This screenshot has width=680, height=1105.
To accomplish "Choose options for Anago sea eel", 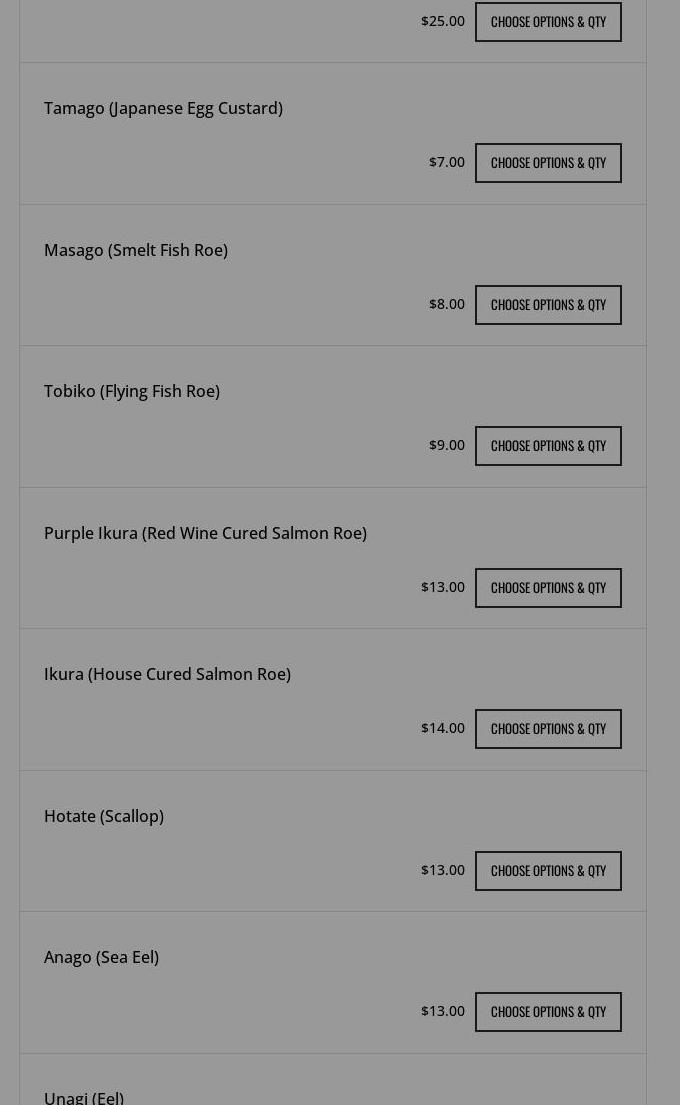I will tap(548, 1012).
